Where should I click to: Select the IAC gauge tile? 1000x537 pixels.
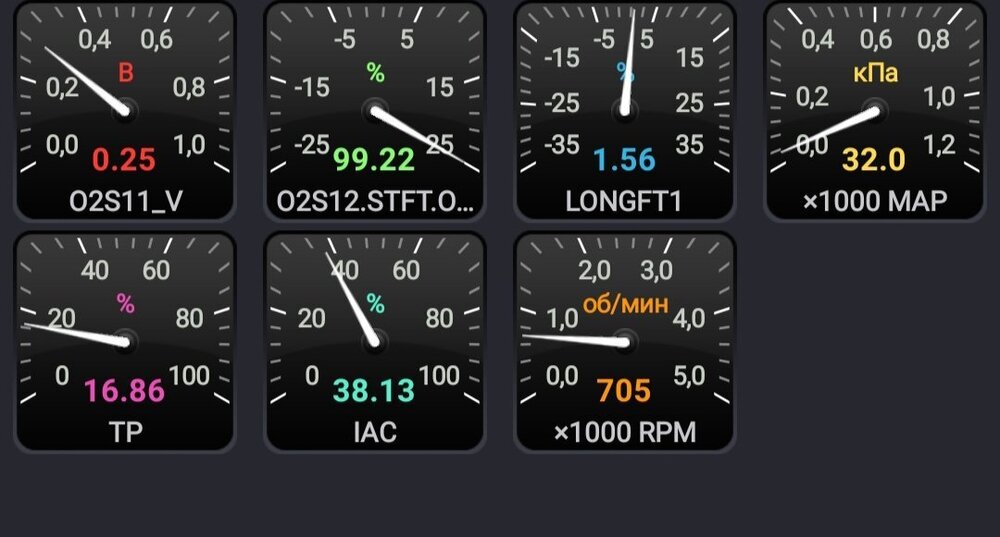375,341
